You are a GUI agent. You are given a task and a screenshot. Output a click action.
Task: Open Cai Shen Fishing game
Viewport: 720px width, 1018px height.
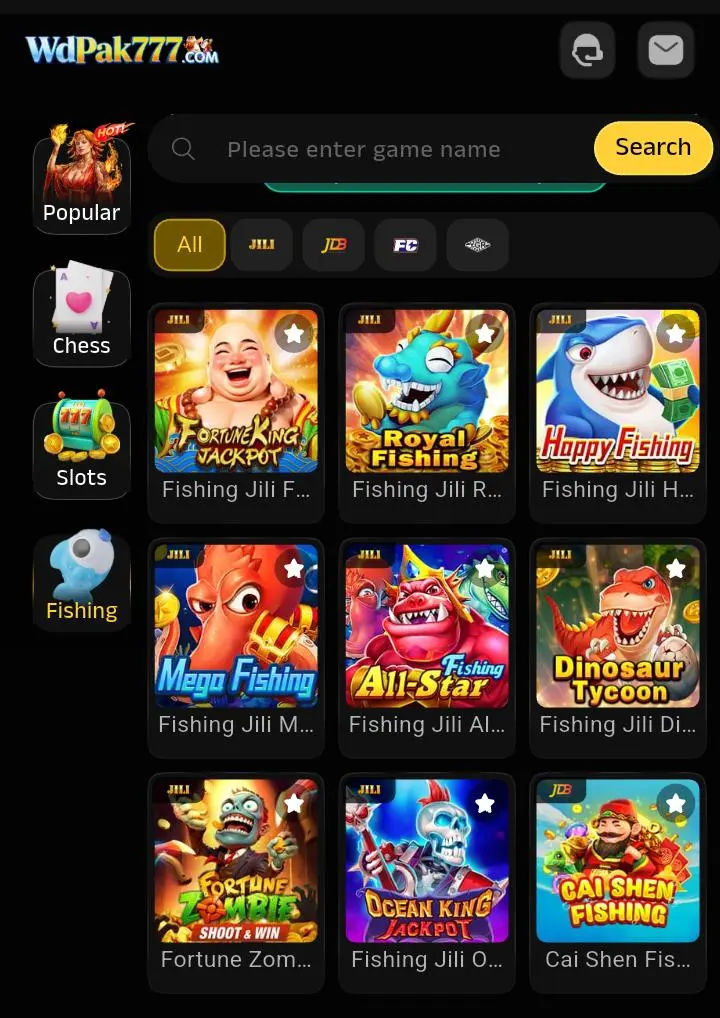[618, 870]
